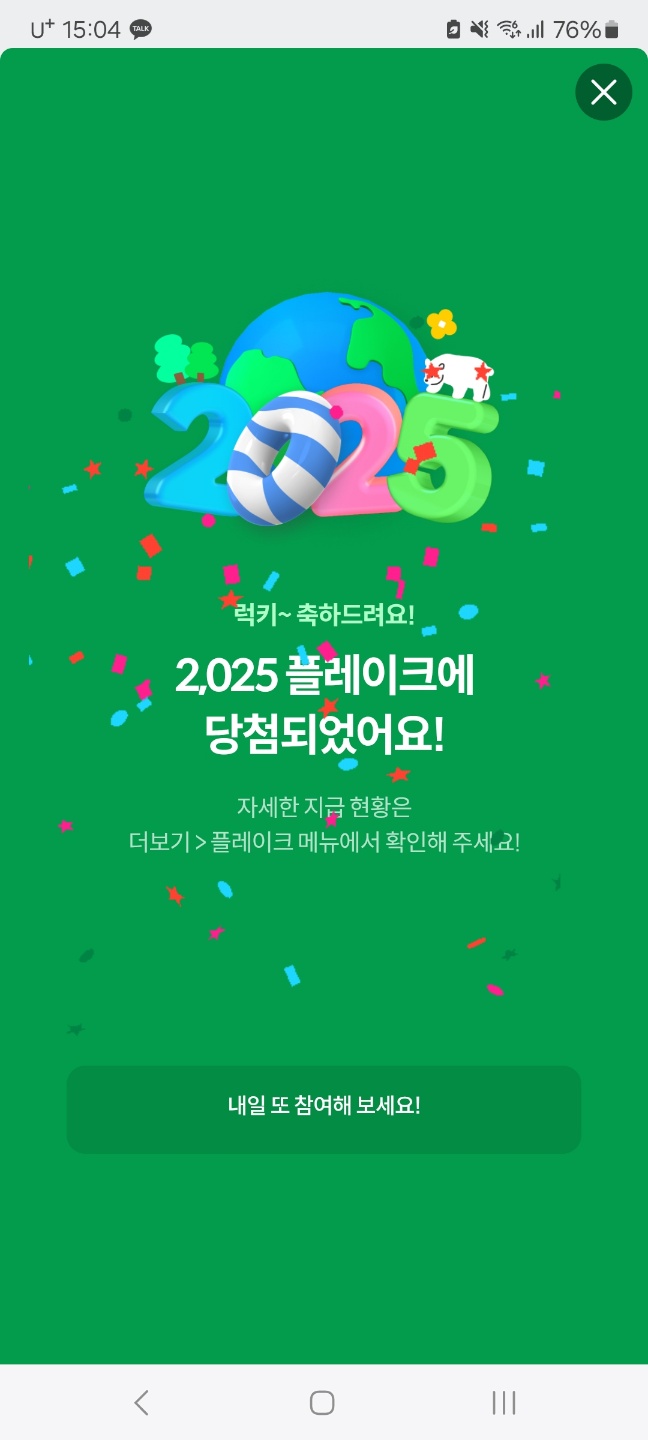This screenshot has width=648, height=1440.
Task: Tap the 내일 또 참여해 보세요! button
Action: [x=324, y=1109]
